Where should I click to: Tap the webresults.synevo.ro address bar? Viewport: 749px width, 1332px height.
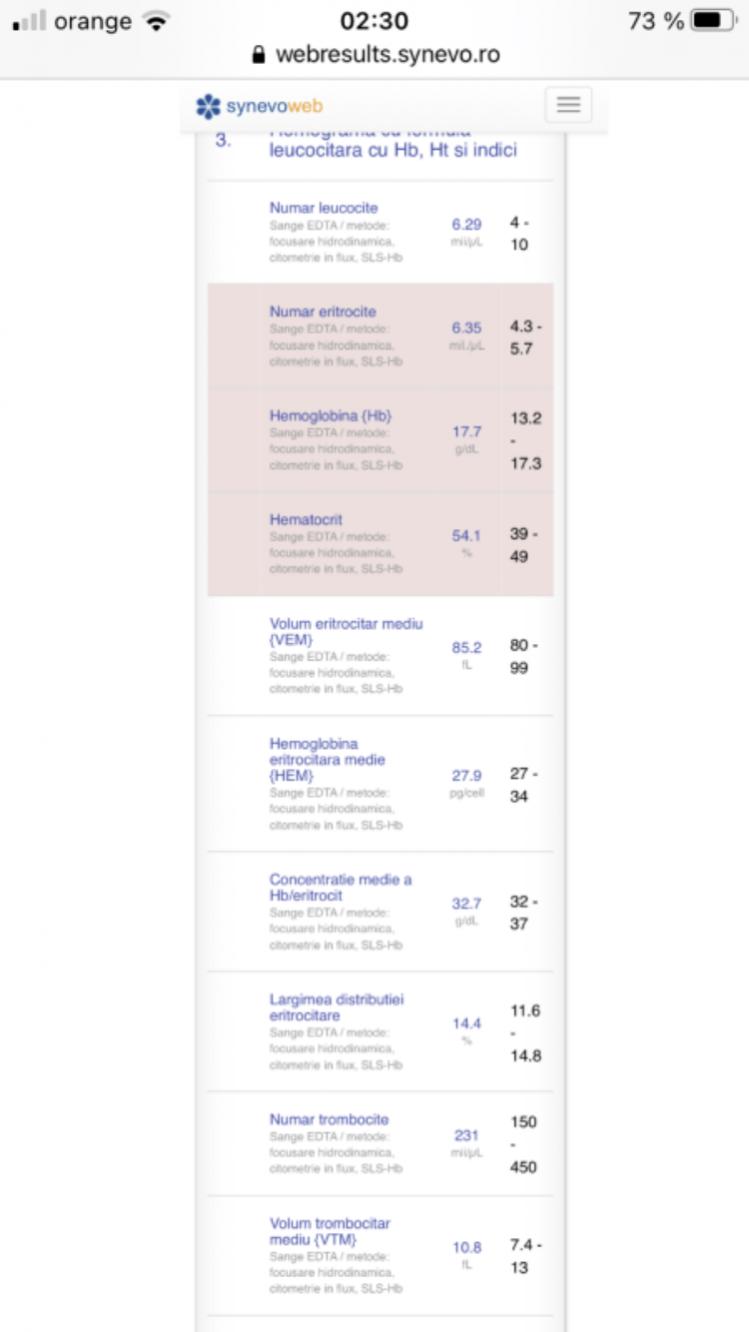pyautogui.click(x=375, y=54)
